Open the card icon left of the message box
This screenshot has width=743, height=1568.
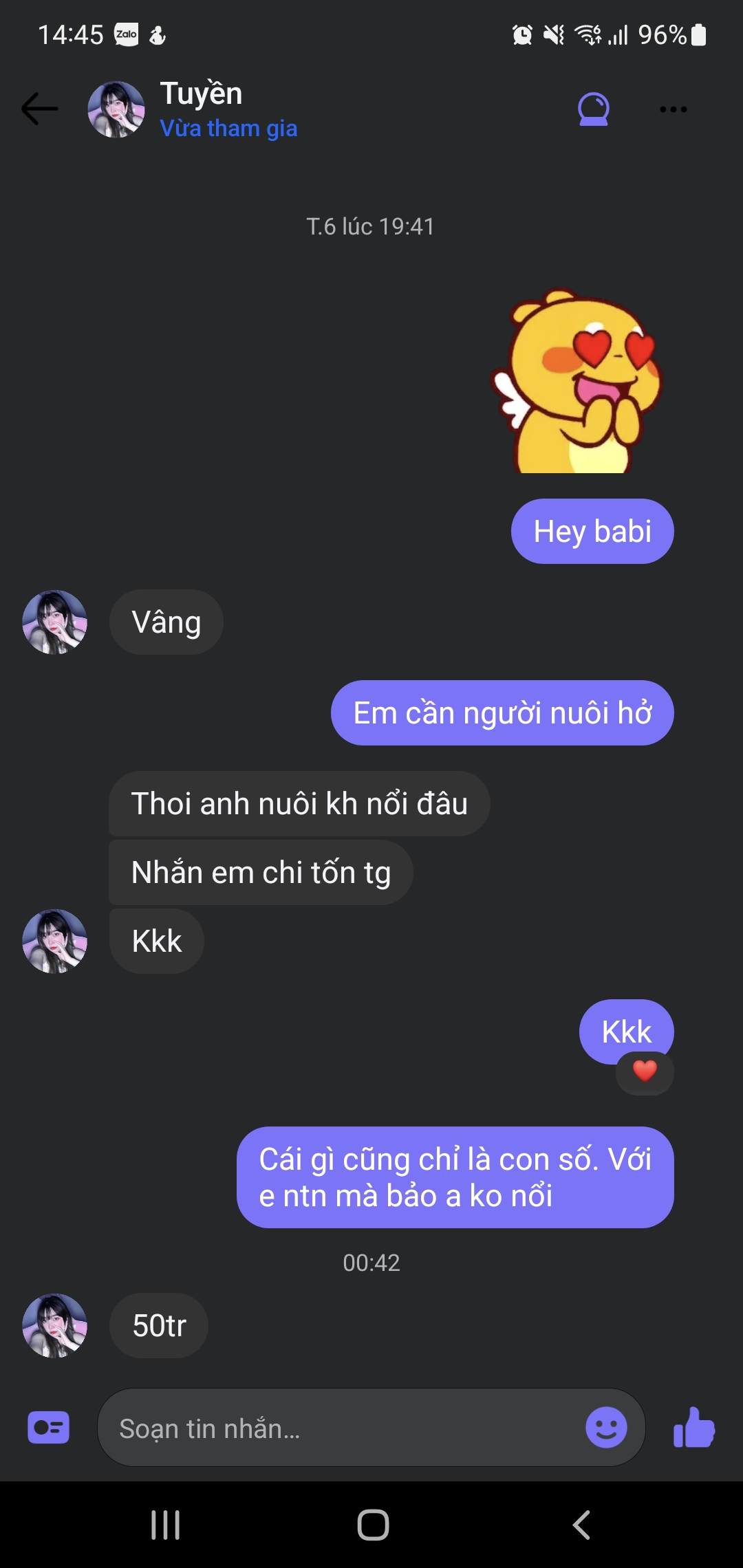click(x=48, y=1427)
